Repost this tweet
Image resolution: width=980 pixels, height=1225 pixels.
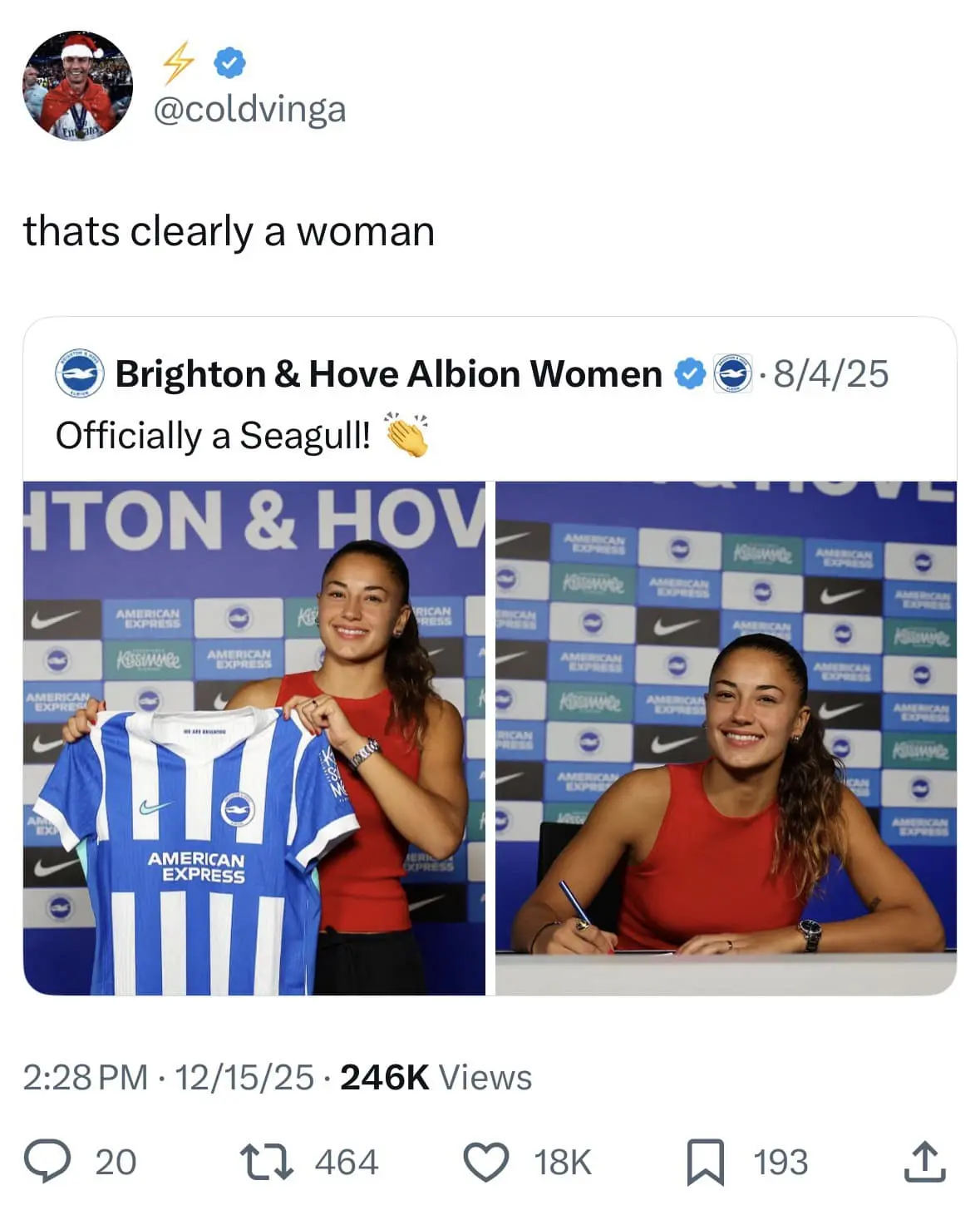(266, 1161)
